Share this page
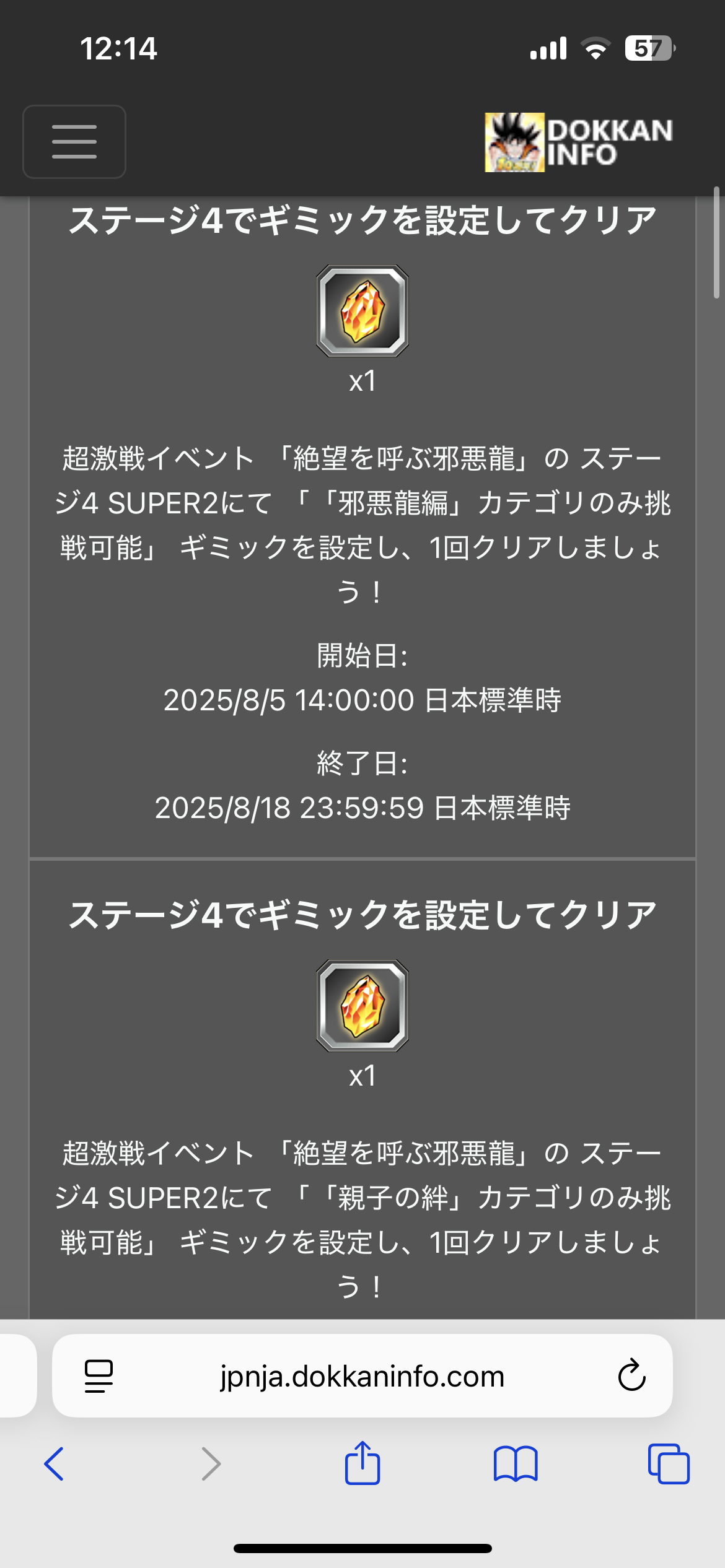725x1568 pixels. point(362,1463)
